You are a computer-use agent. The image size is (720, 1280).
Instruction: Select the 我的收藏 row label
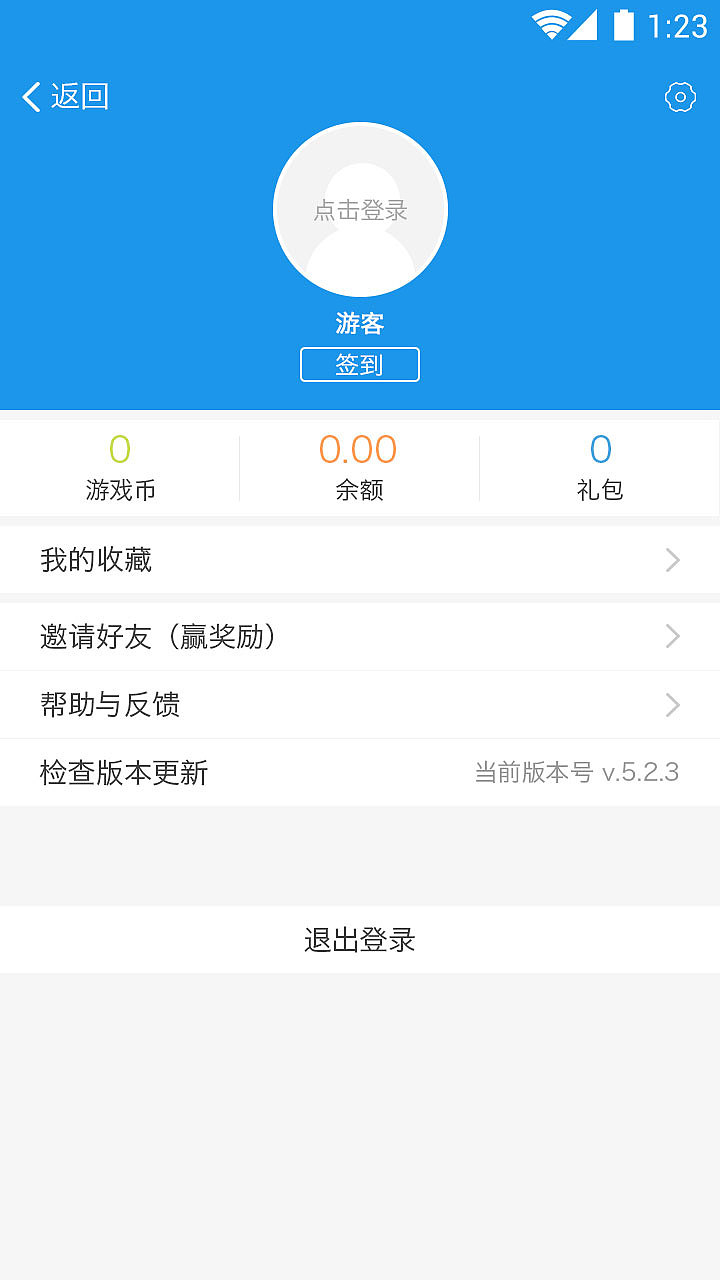click(x=93, y=560)
